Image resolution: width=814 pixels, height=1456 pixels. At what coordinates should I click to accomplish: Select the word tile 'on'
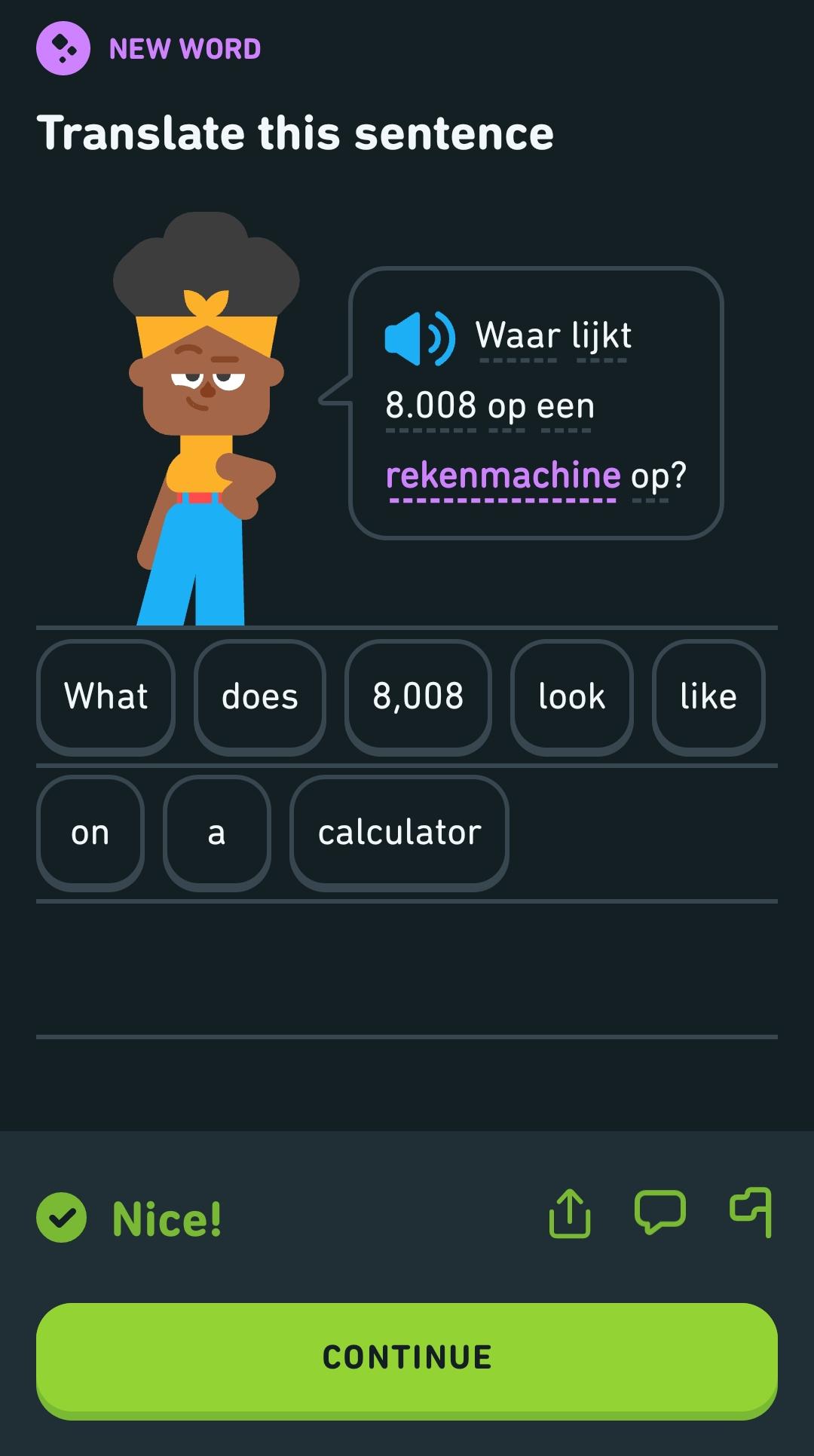(x=90, y=834)
